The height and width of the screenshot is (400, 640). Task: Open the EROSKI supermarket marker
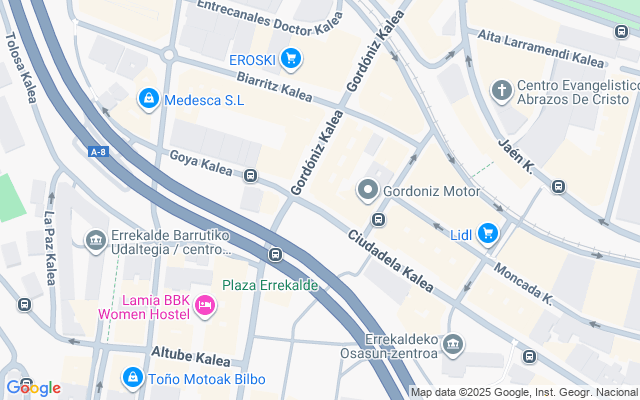291,60
